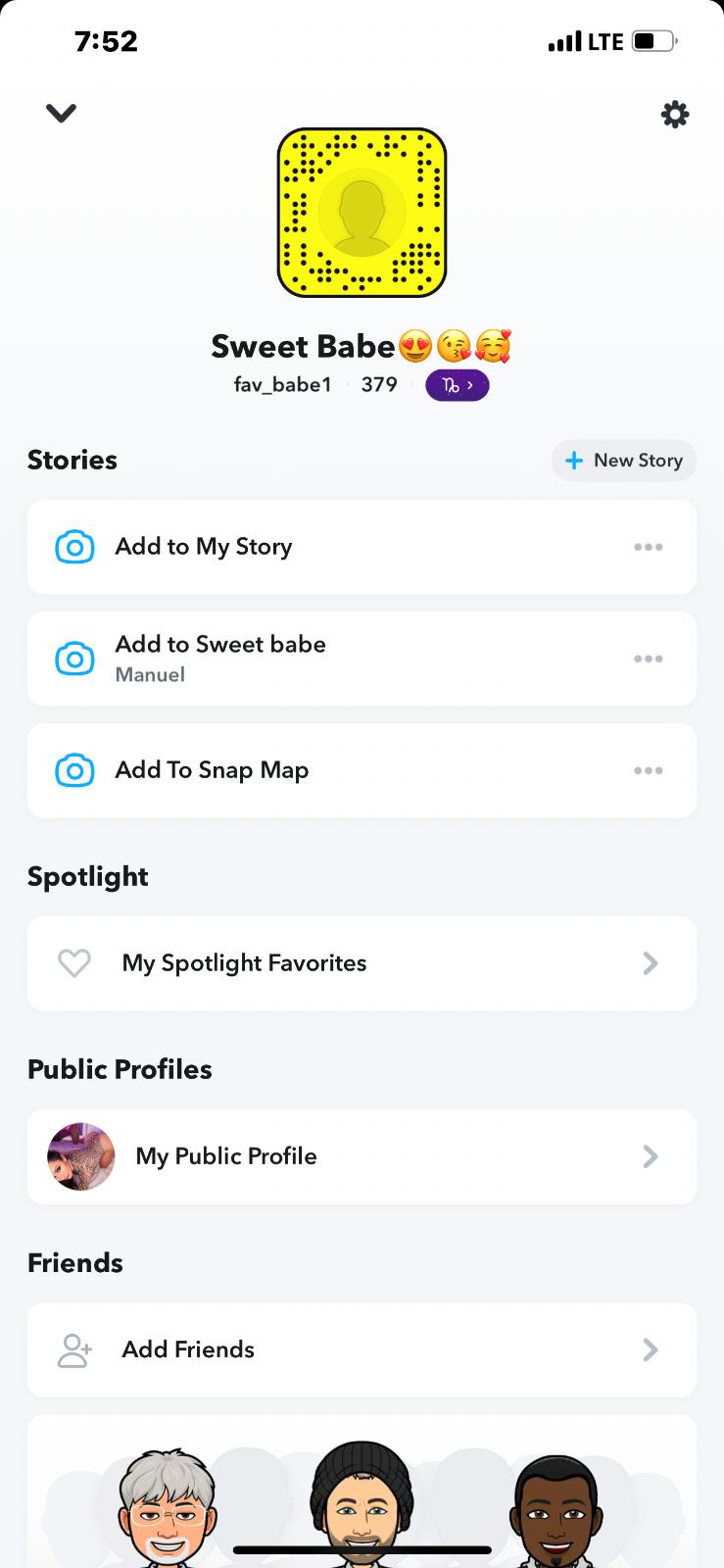Open Snap Map story options menu
The image size is (724, 1568).
[x=648, y=770]
